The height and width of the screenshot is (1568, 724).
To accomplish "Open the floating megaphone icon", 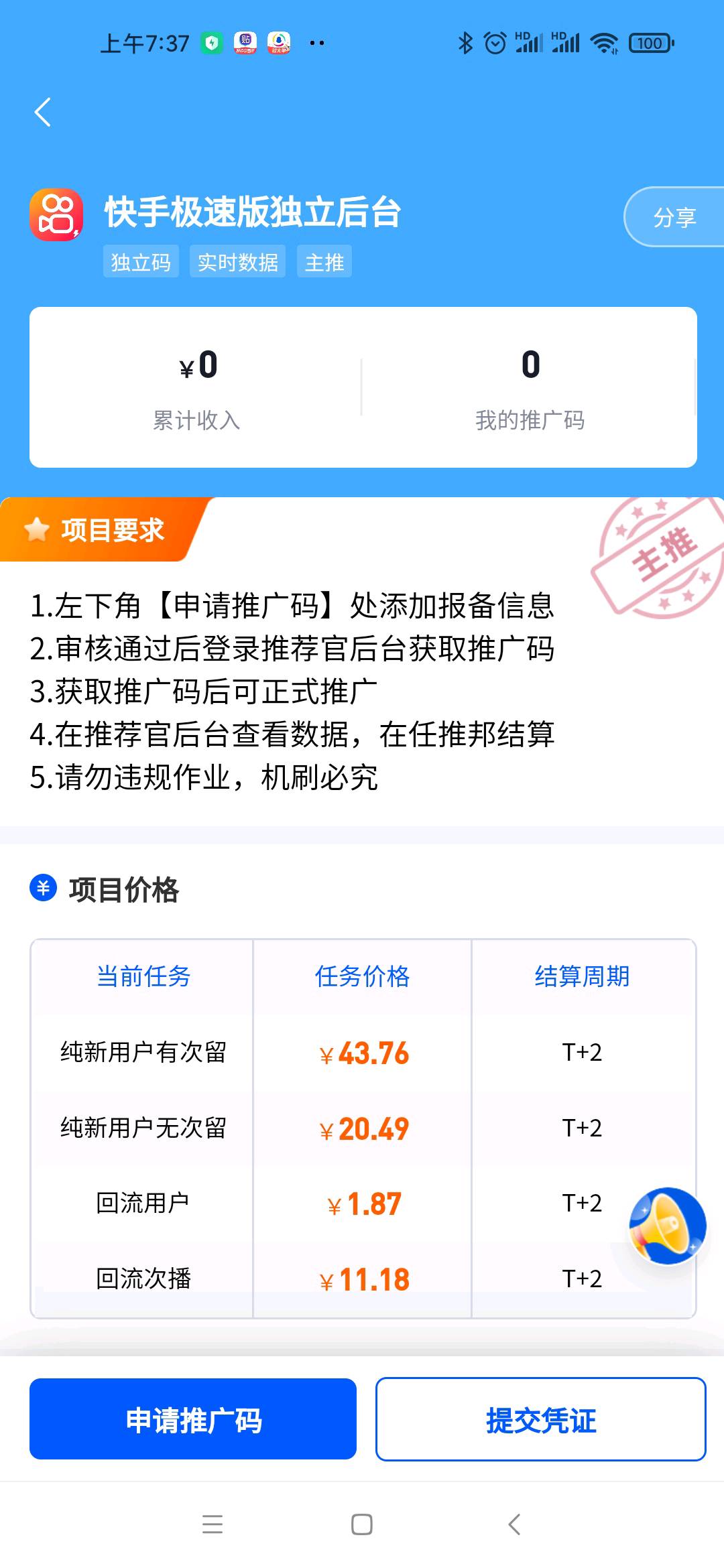I will [x=667, y=1226].
